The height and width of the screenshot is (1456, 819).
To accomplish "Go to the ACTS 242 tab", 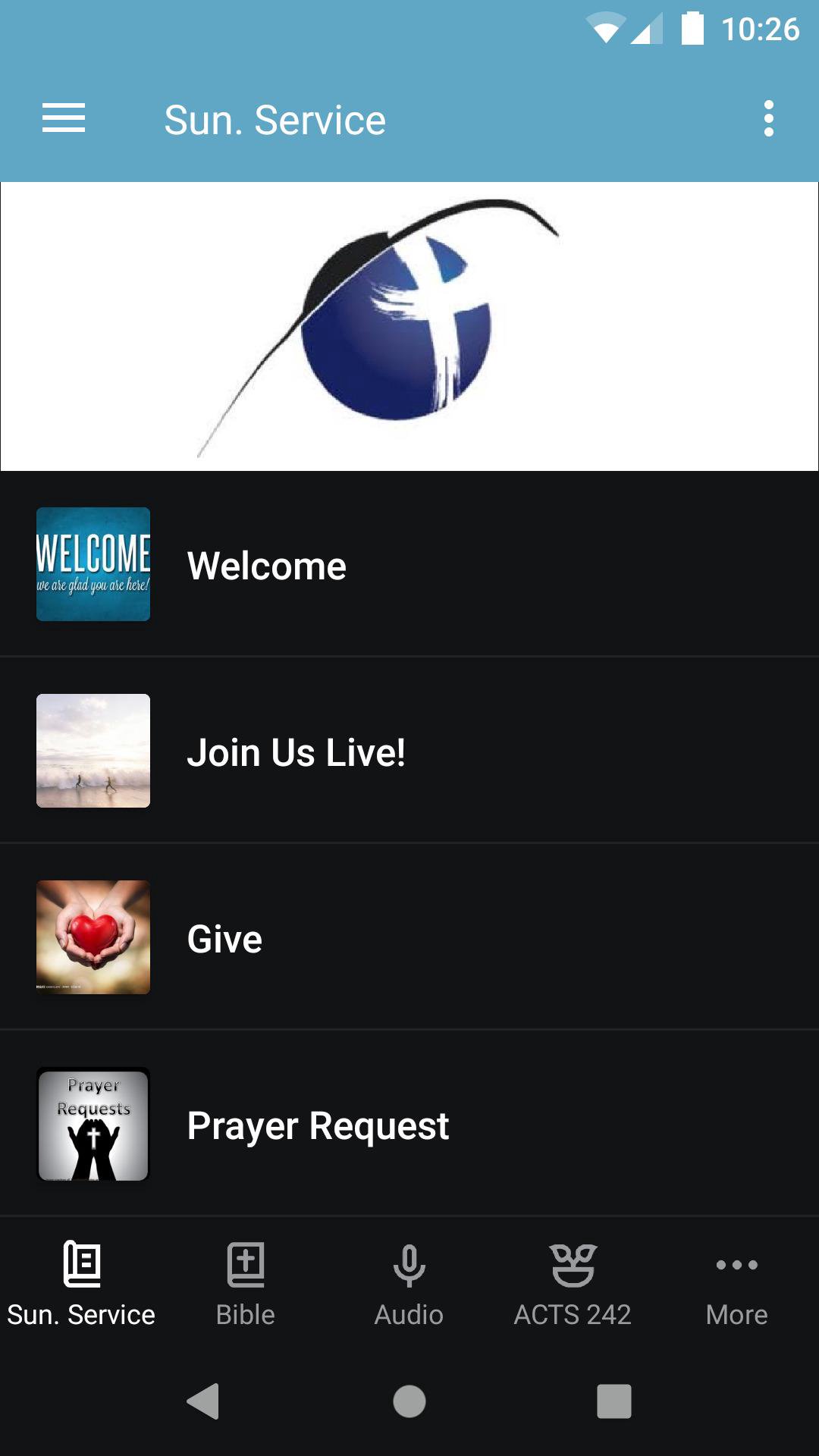I will pyautogui.click(x=573, y=1283).
